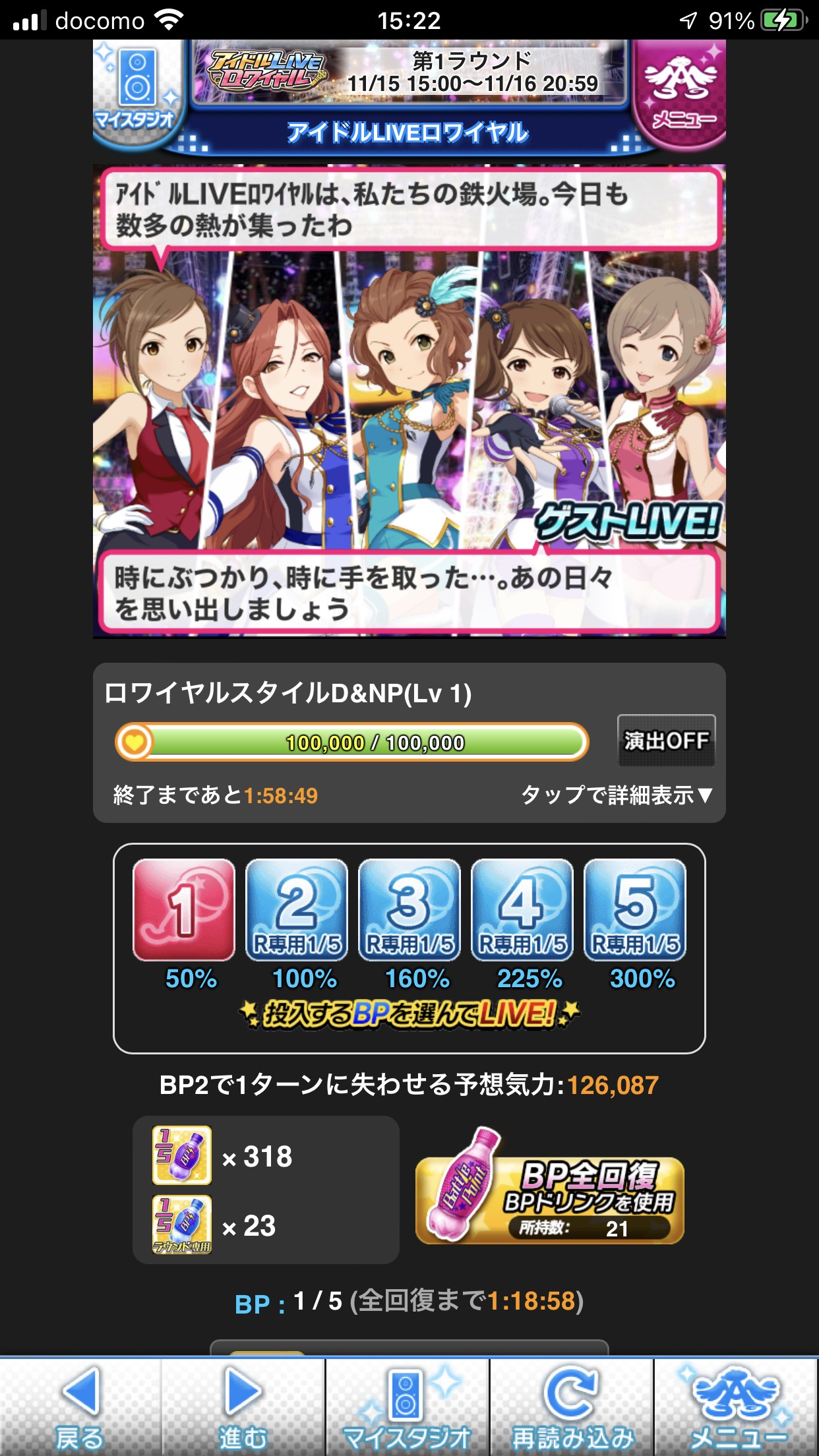Reload the page with 再読み込み
The image size is (819, 1456).
pos(572,1407)
